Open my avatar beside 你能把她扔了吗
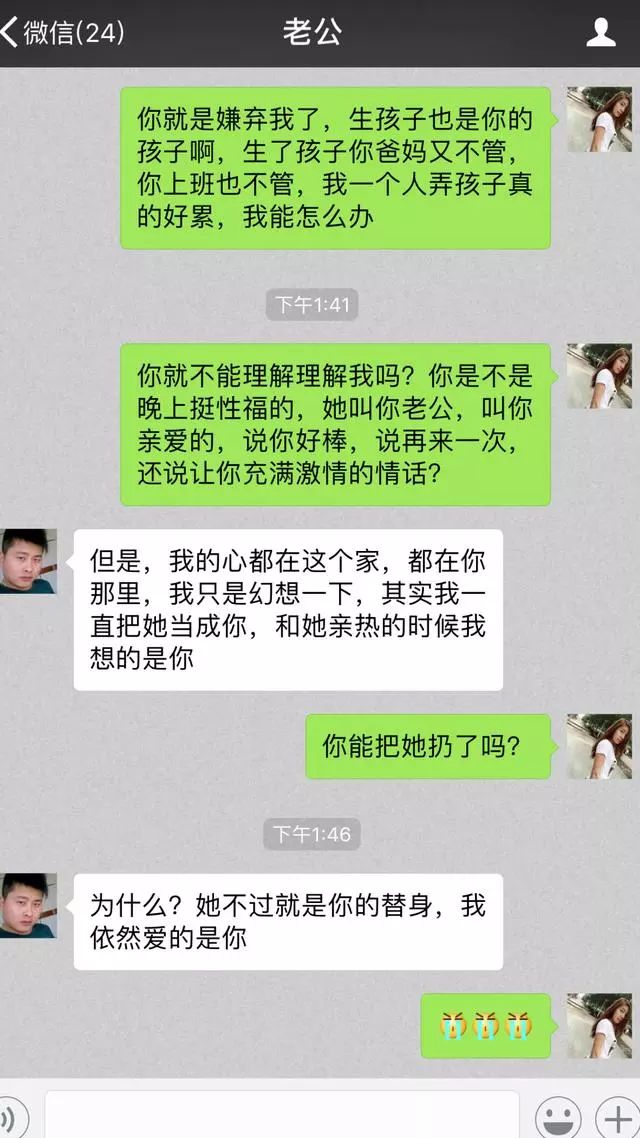 pyautogui.click(x=599, y=746)
